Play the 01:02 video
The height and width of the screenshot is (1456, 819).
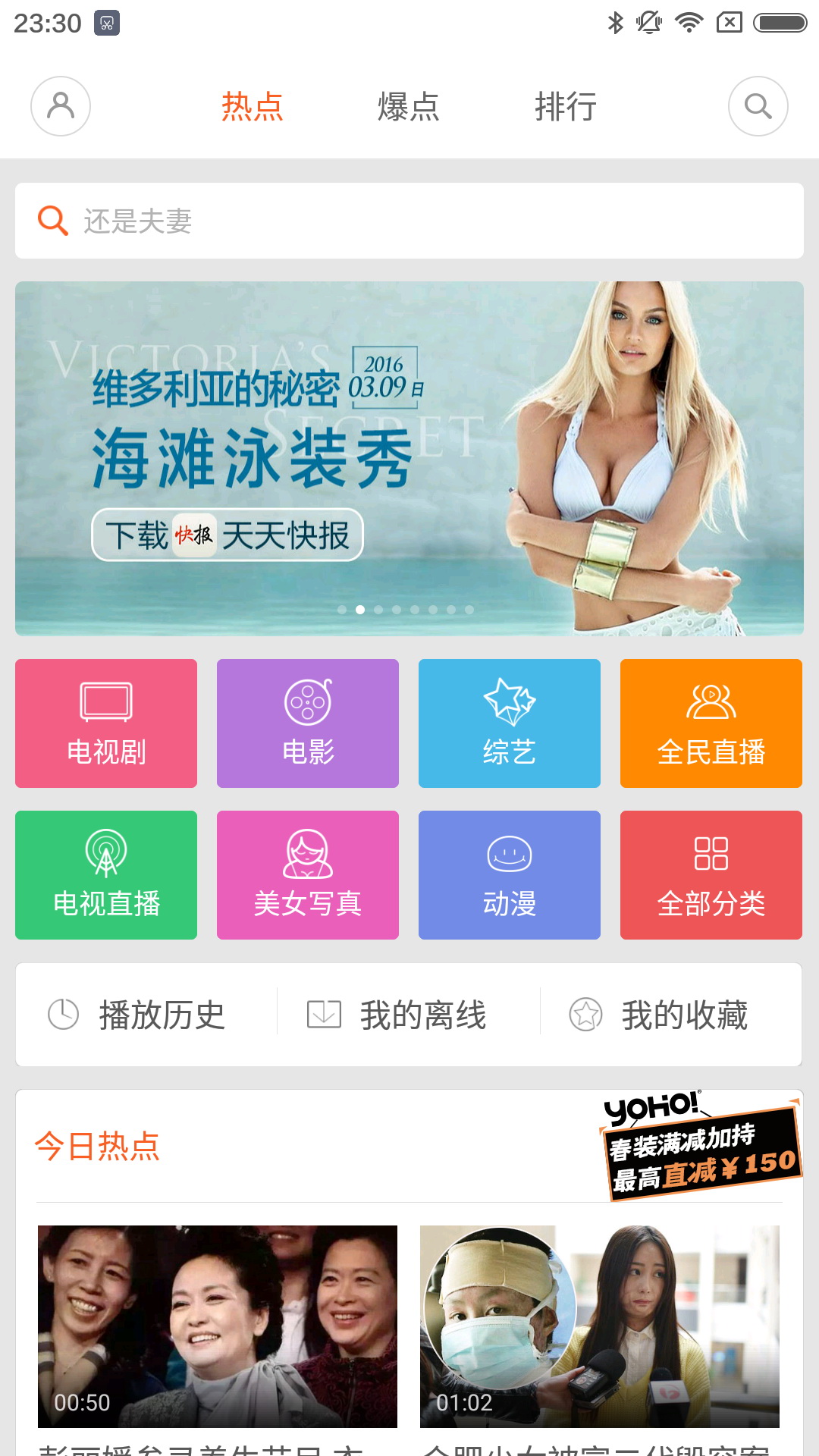click(x=600, y=1326)
